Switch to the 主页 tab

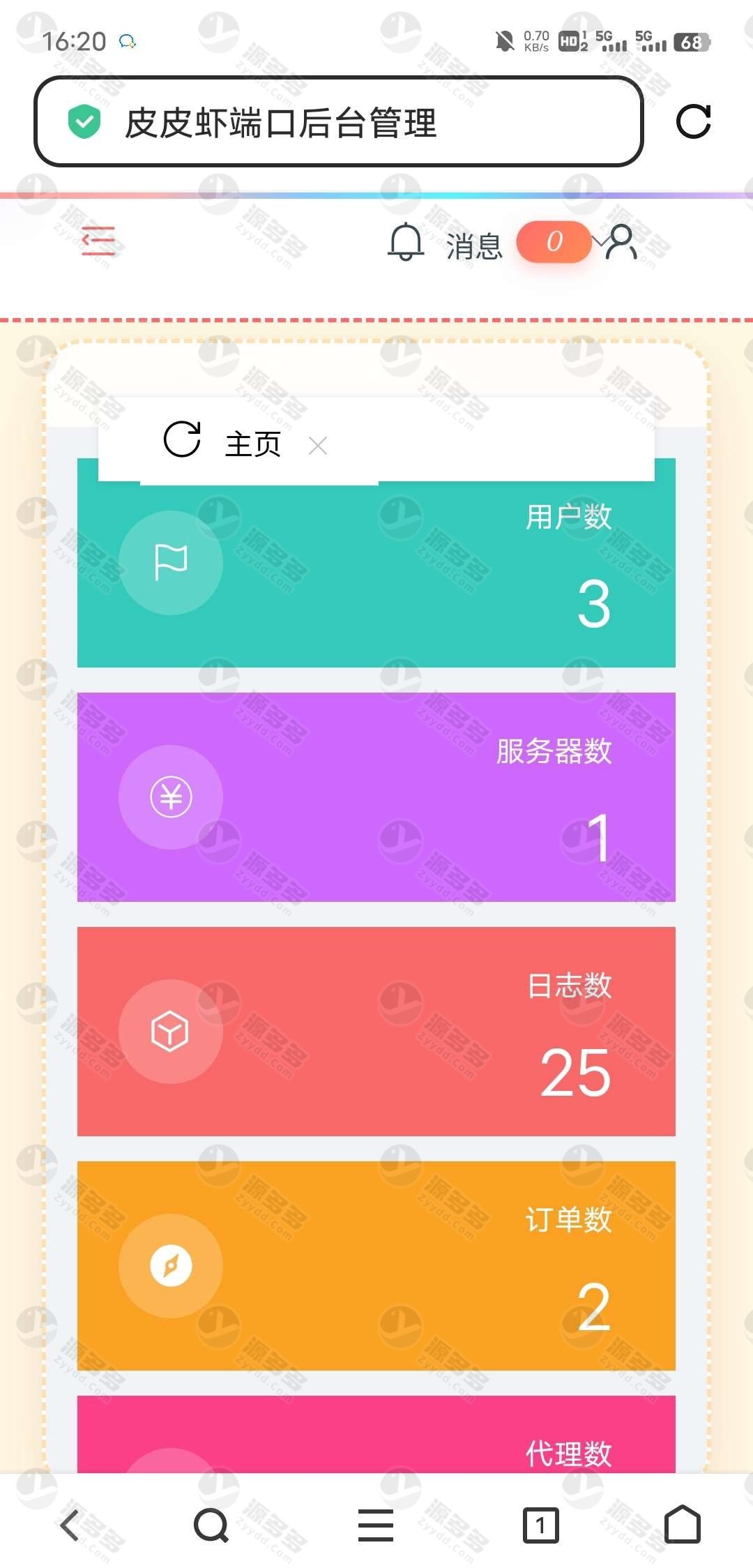(252, 444)
